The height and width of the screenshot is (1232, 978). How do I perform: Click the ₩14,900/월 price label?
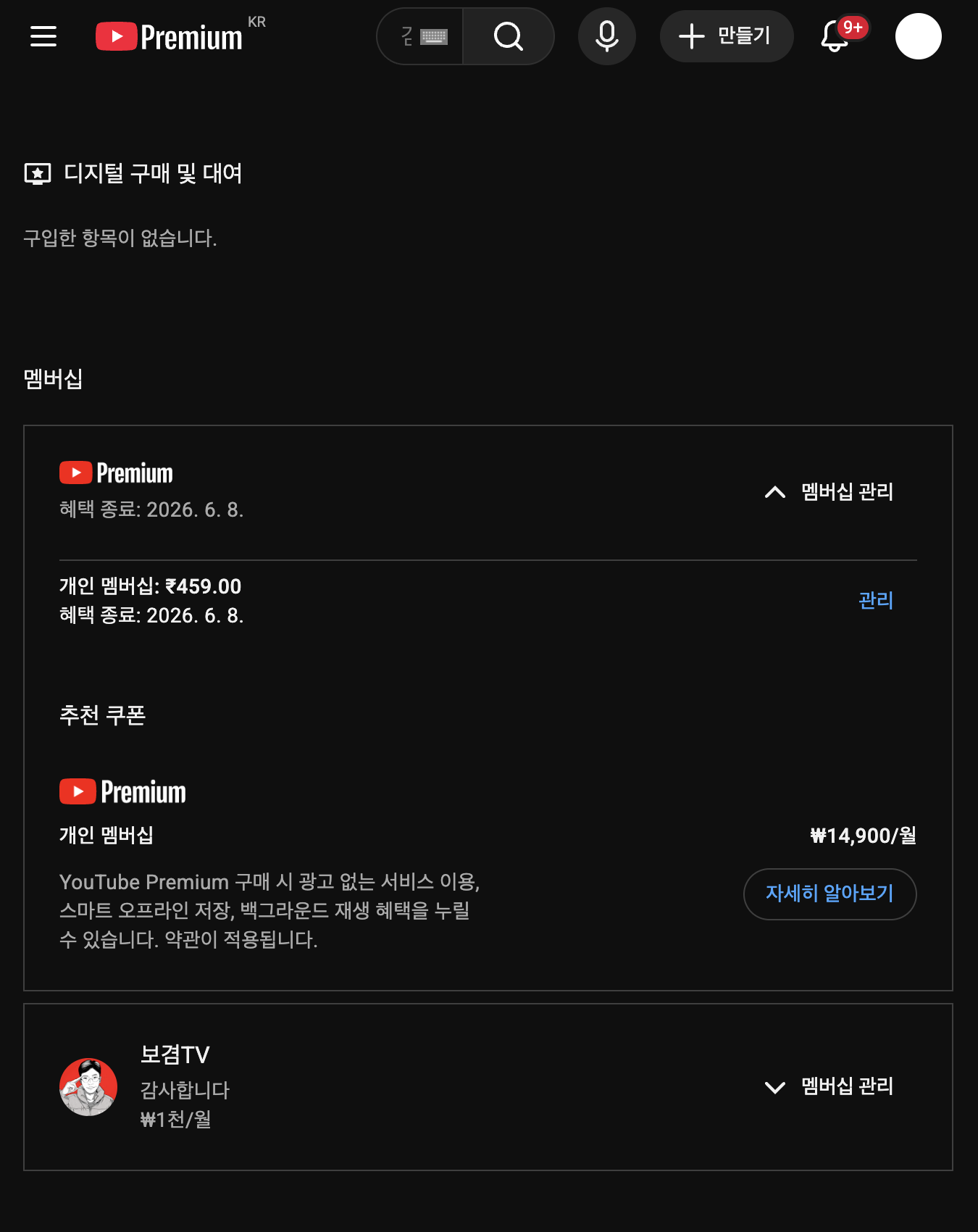862,835
